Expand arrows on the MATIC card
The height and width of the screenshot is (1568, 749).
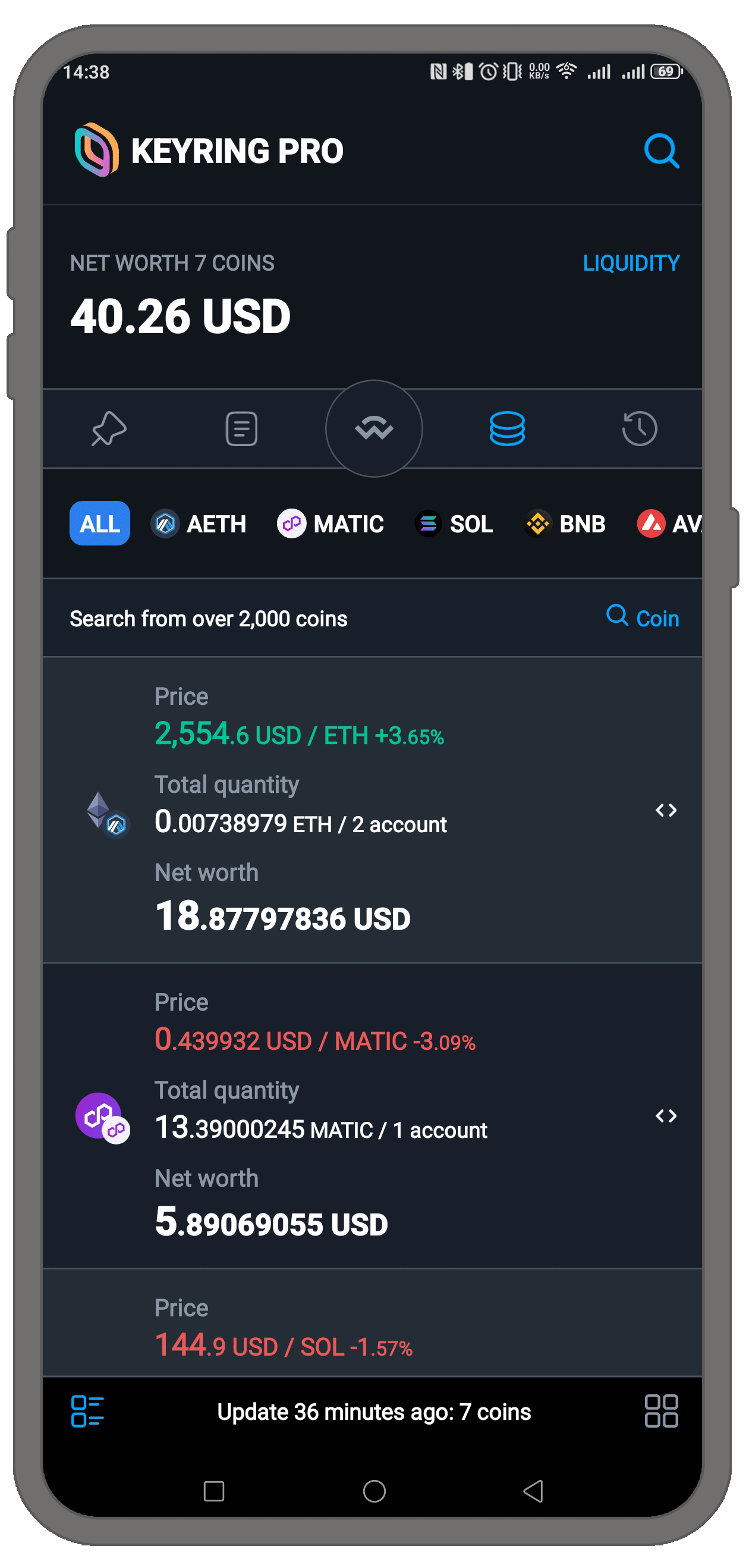coord(666,1116)
